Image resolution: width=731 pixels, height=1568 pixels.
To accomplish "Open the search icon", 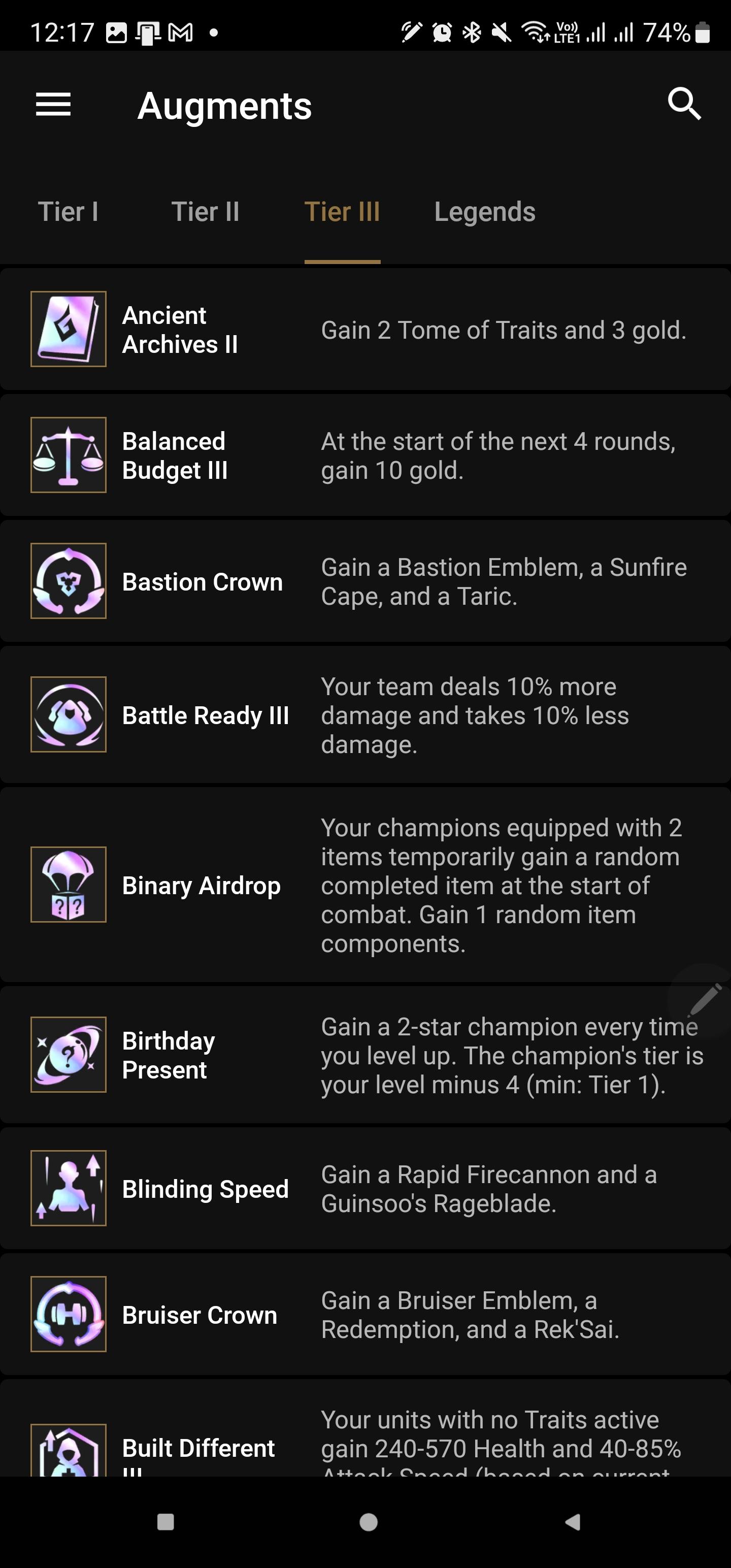I will tap(685, 104).
